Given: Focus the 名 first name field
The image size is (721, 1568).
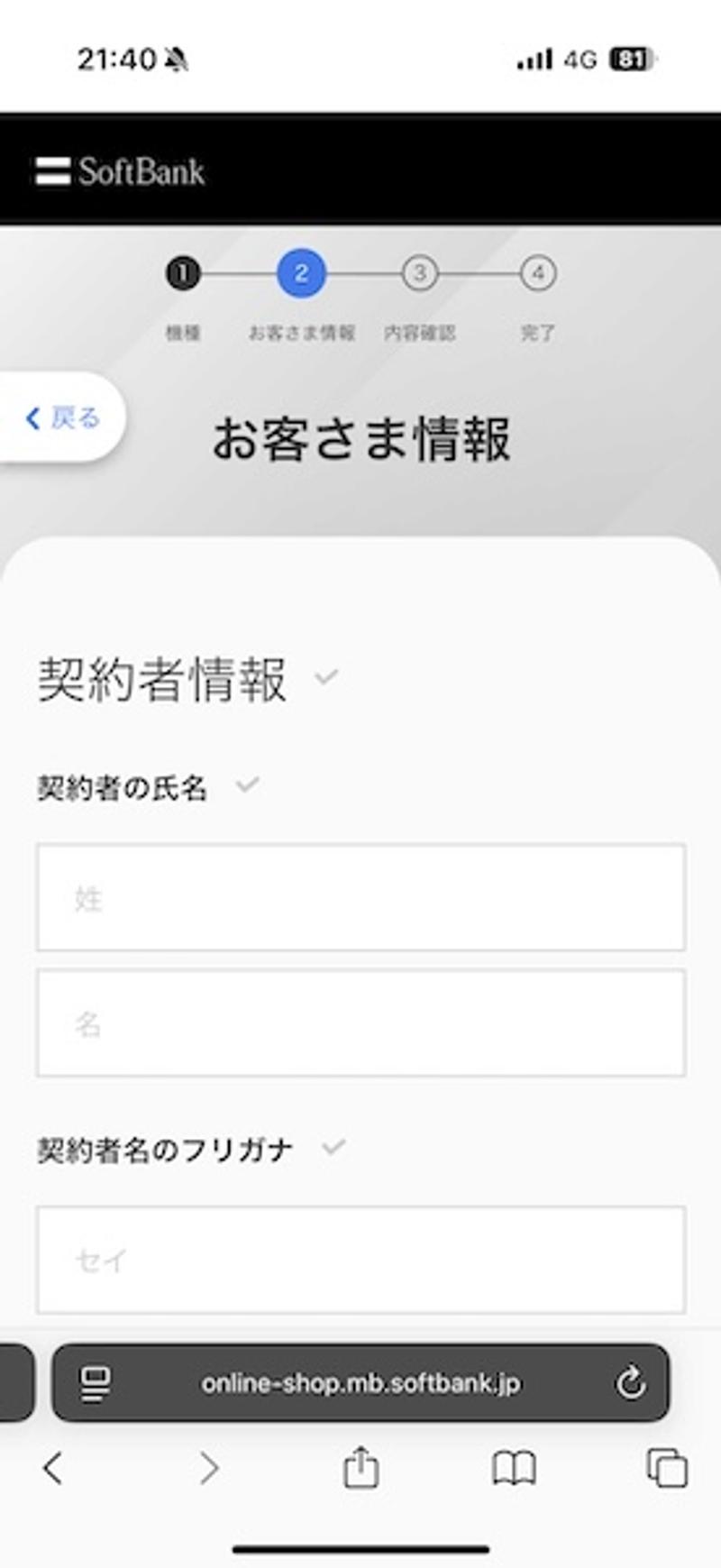Looking at the screenshot, I should [x=360, y=1022].
